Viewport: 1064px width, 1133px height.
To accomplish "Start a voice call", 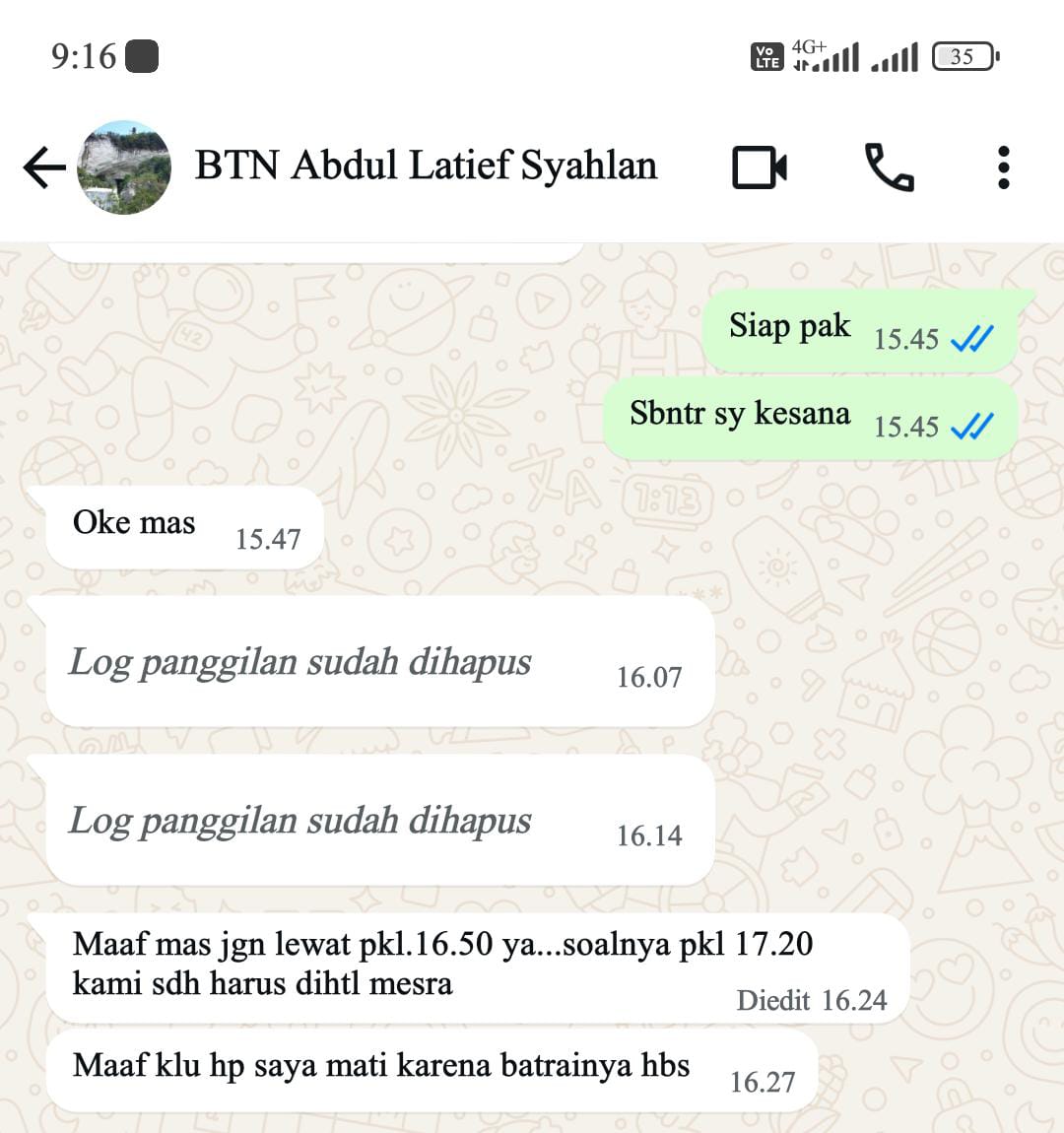I will tap(889, 167).
